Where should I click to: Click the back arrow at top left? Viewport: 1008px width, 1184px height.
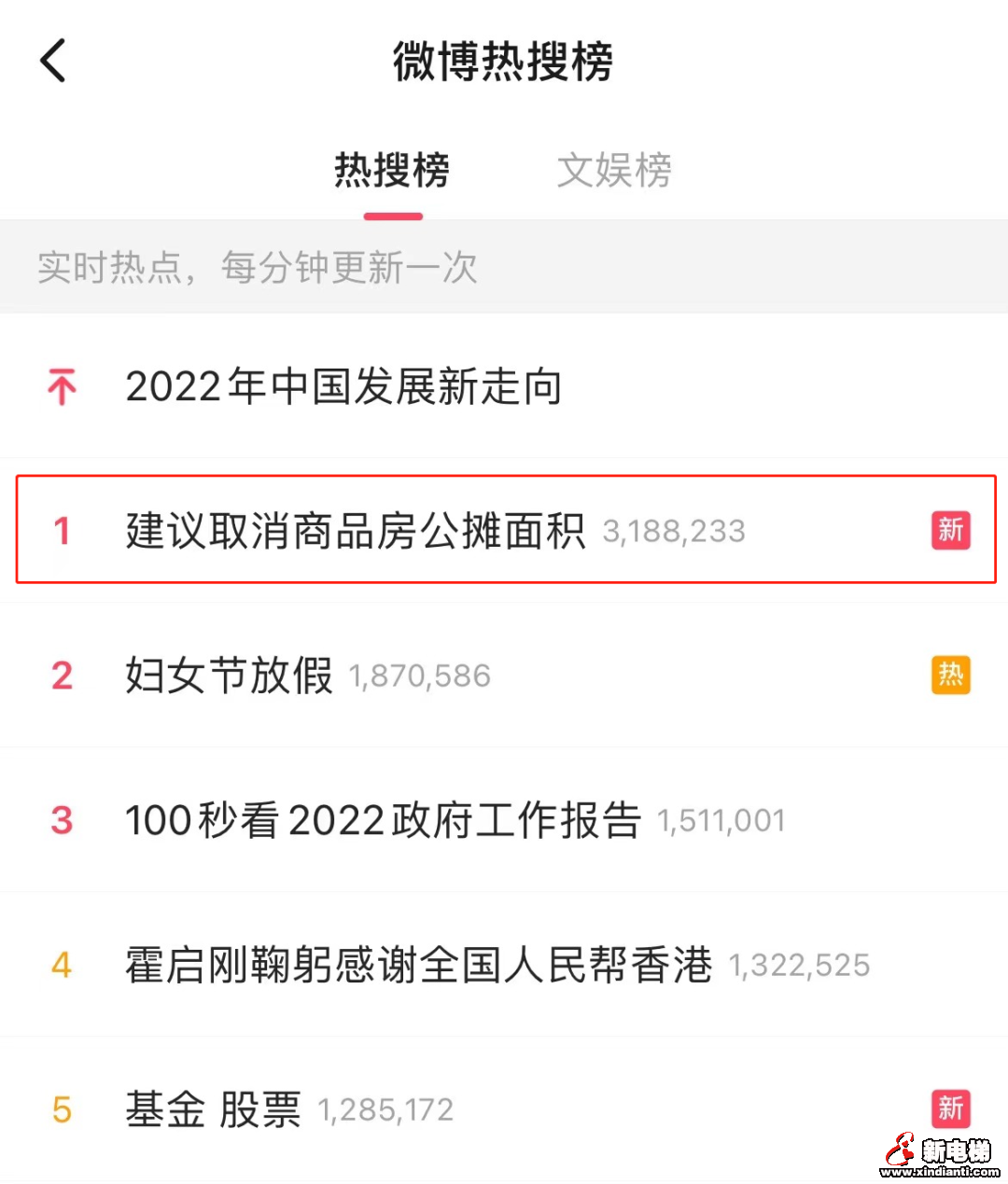click(51, 60)
